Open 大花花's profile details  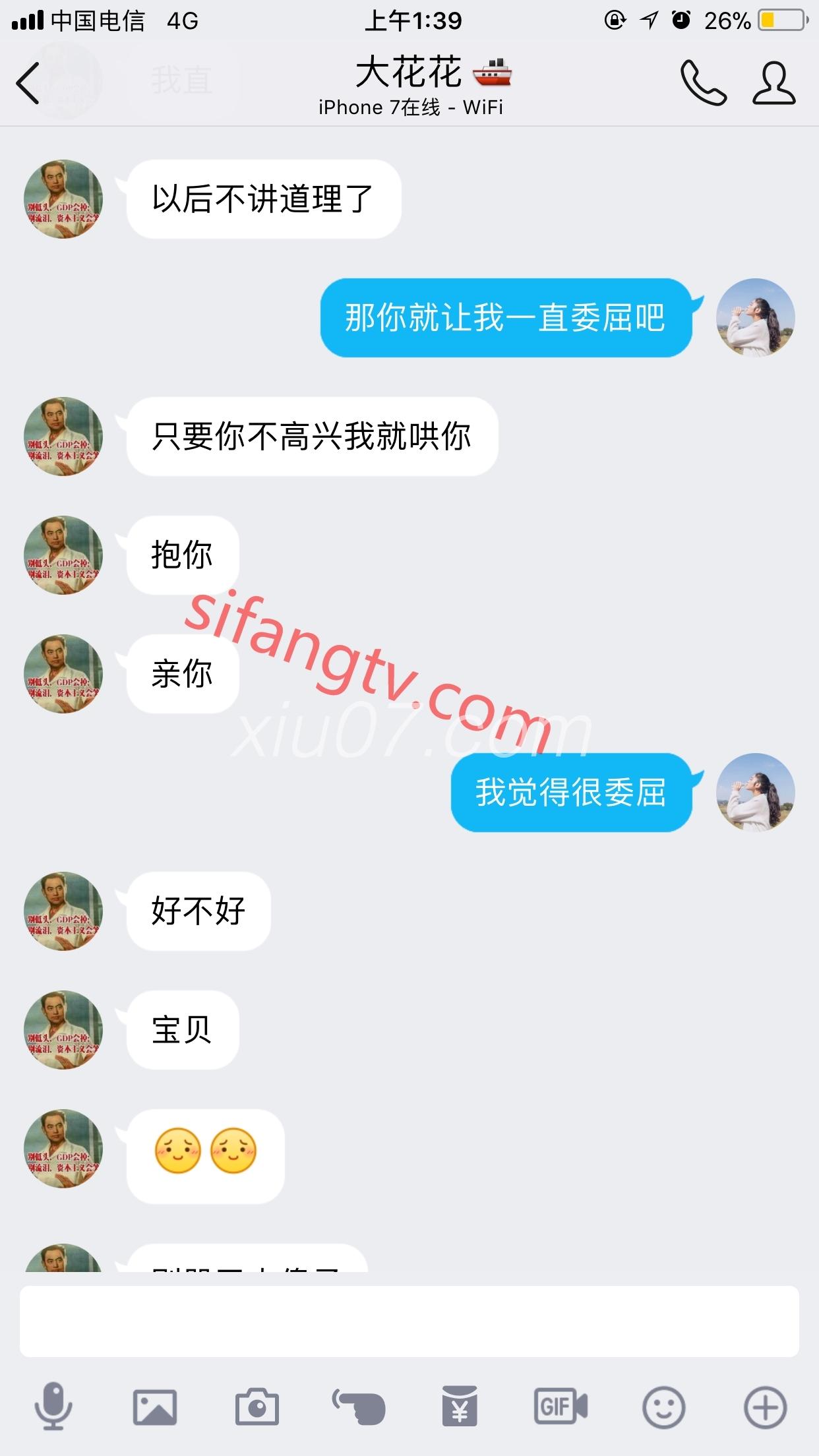point(774,83)
